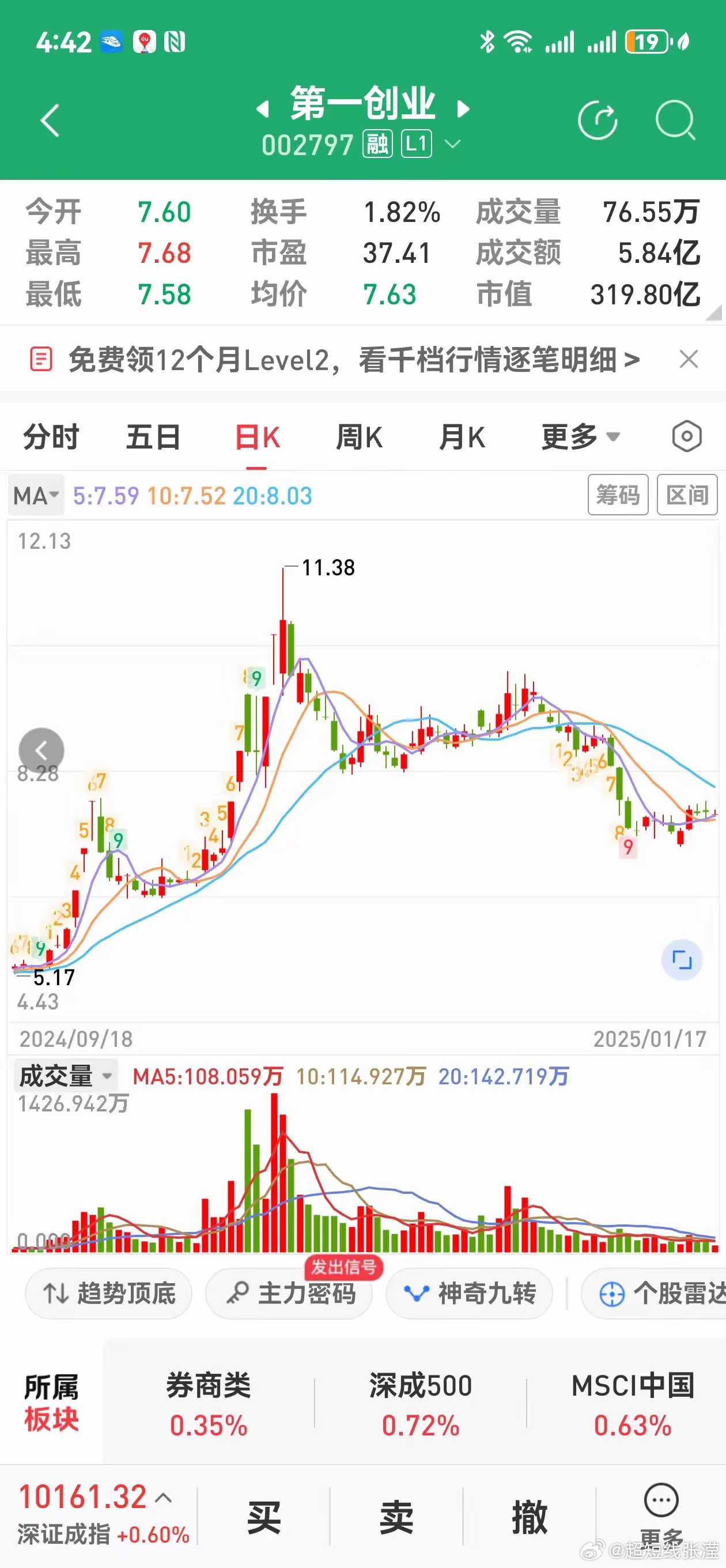Open the MA indicator dropdown
Viewport: 726px width, 1568px height.
pyautogui.click(x=36, y=496)
